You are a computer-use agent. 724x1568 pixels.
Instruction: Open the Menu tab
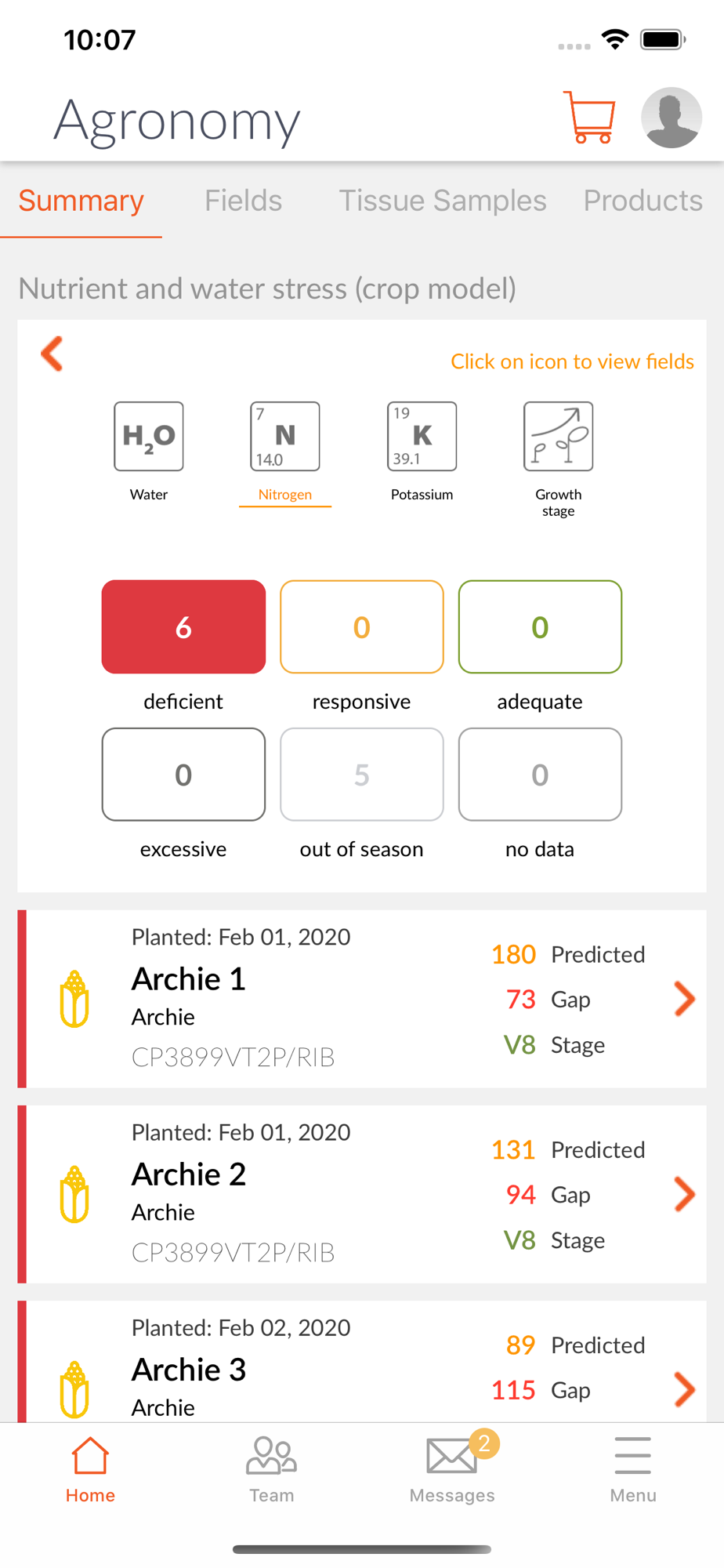[x=633, y=1470]
